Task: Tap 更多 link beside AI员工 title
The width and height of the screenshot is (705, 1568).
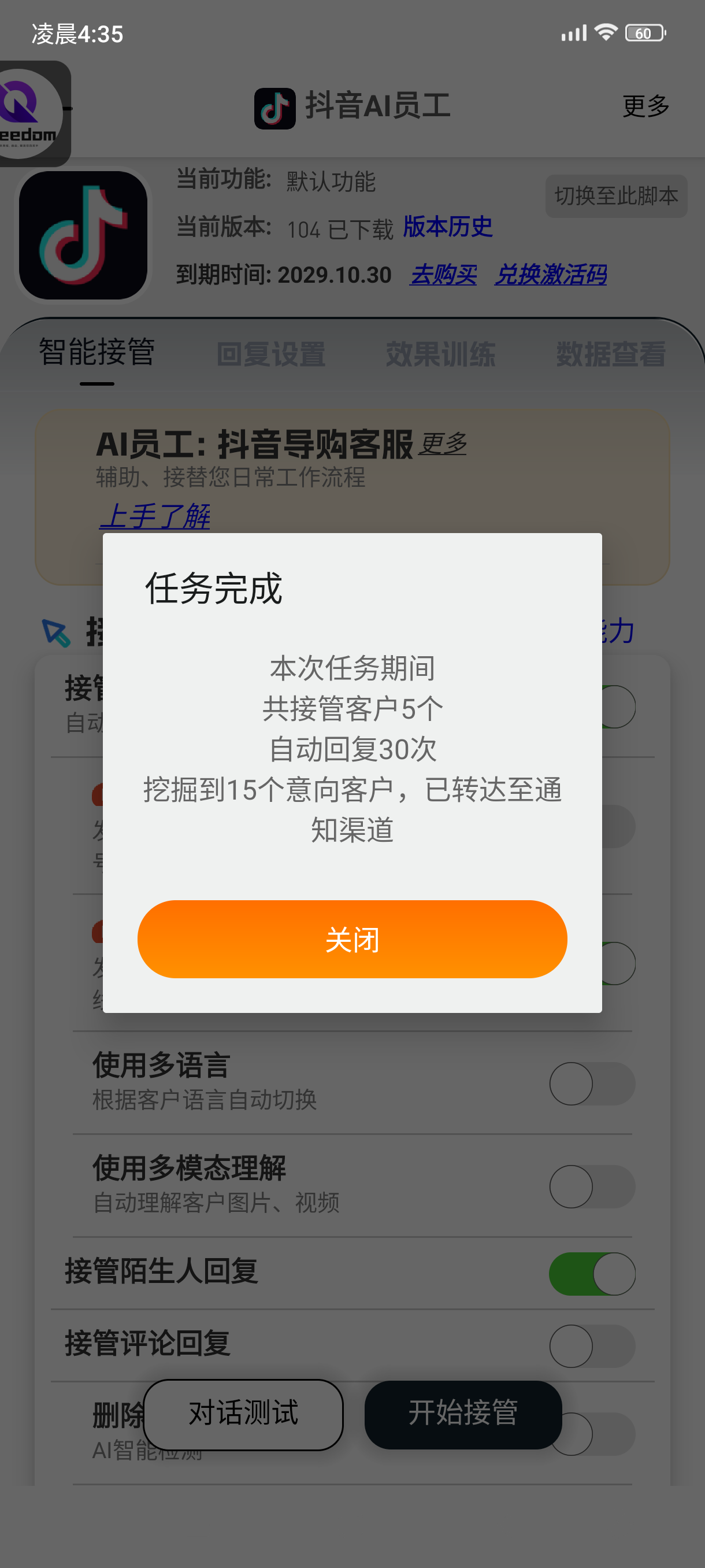Action: click(x=443, y=443)
